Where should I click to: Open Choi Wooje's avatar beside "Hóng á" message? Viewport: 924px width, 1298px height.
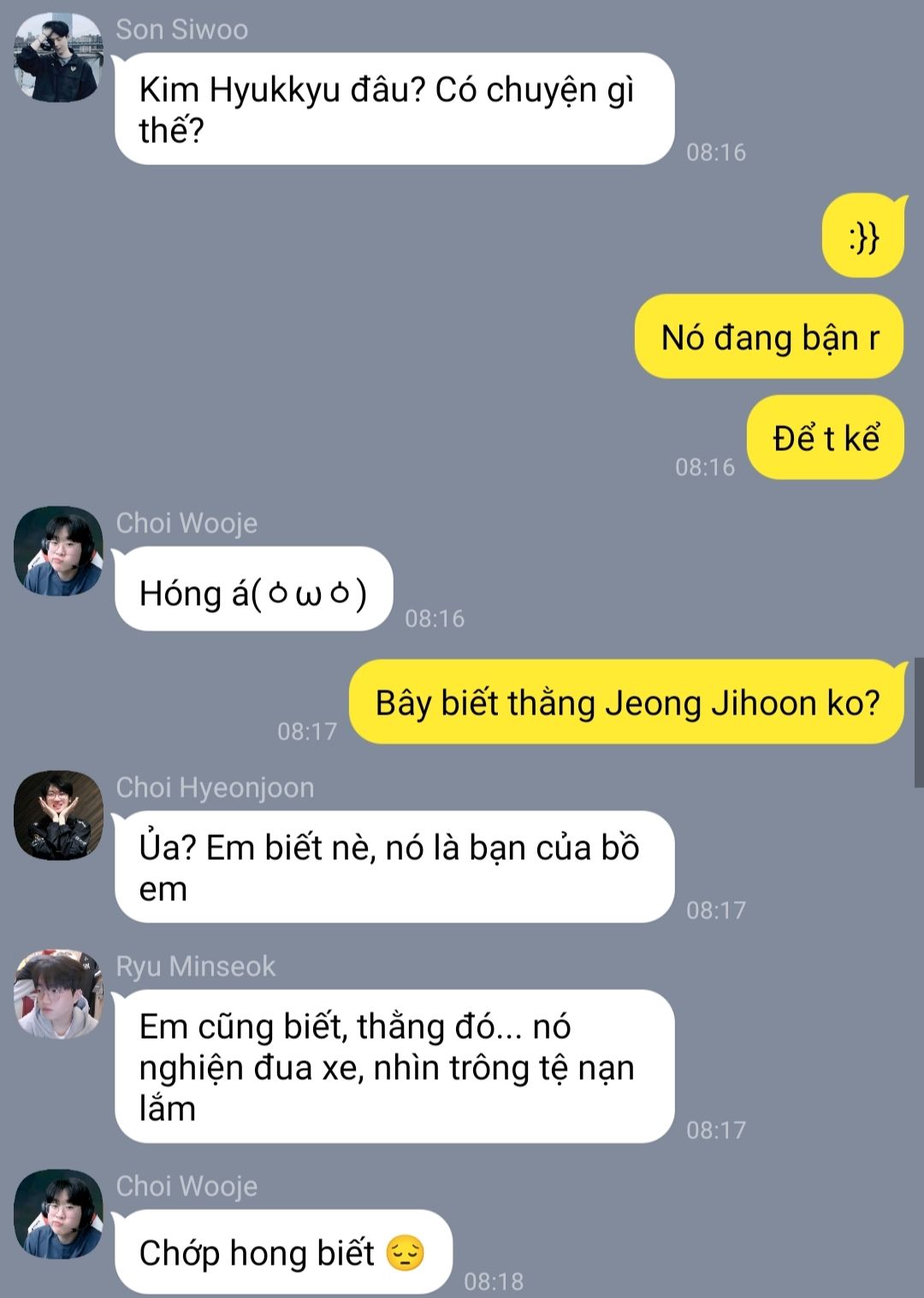pyautogui.click(x=58, y=551)
